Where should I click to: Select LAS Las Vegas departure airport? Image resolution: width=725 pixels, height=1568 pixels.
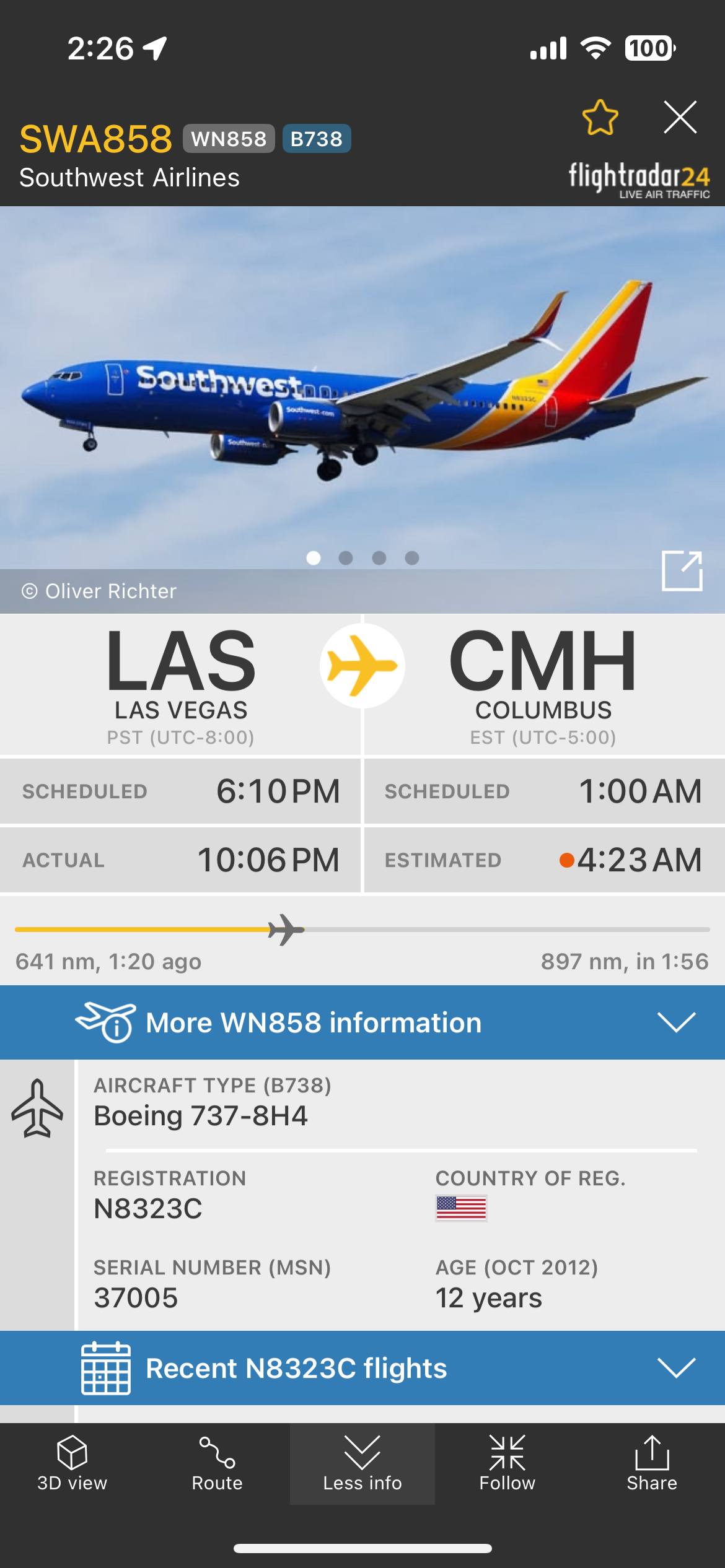(180, 684)
